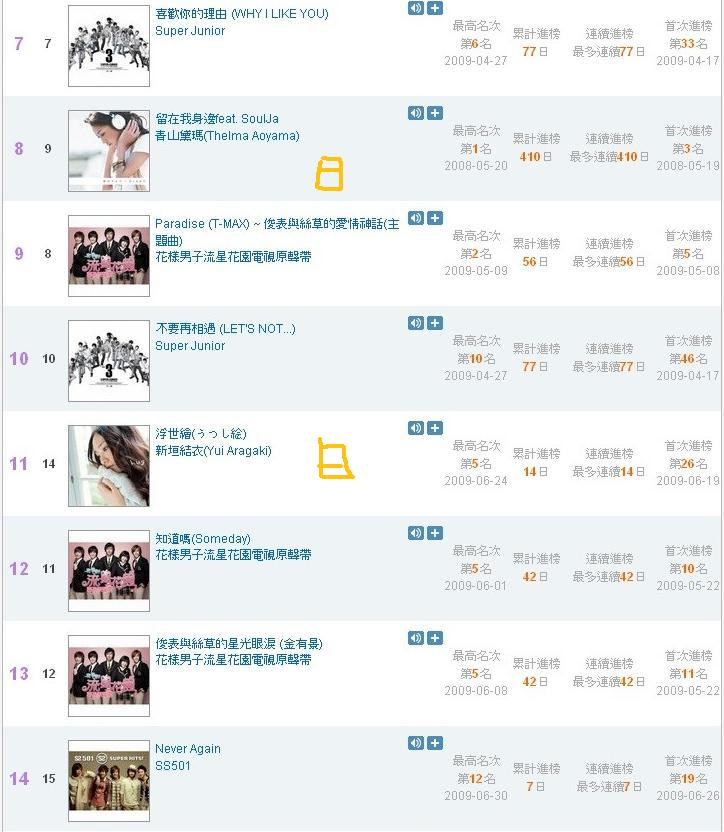Open the song 俊表與絲草的星光眼淚 (金有景)
Image resolution: width=724 pixels, height=832 pixels.
[x=238, y=644]
